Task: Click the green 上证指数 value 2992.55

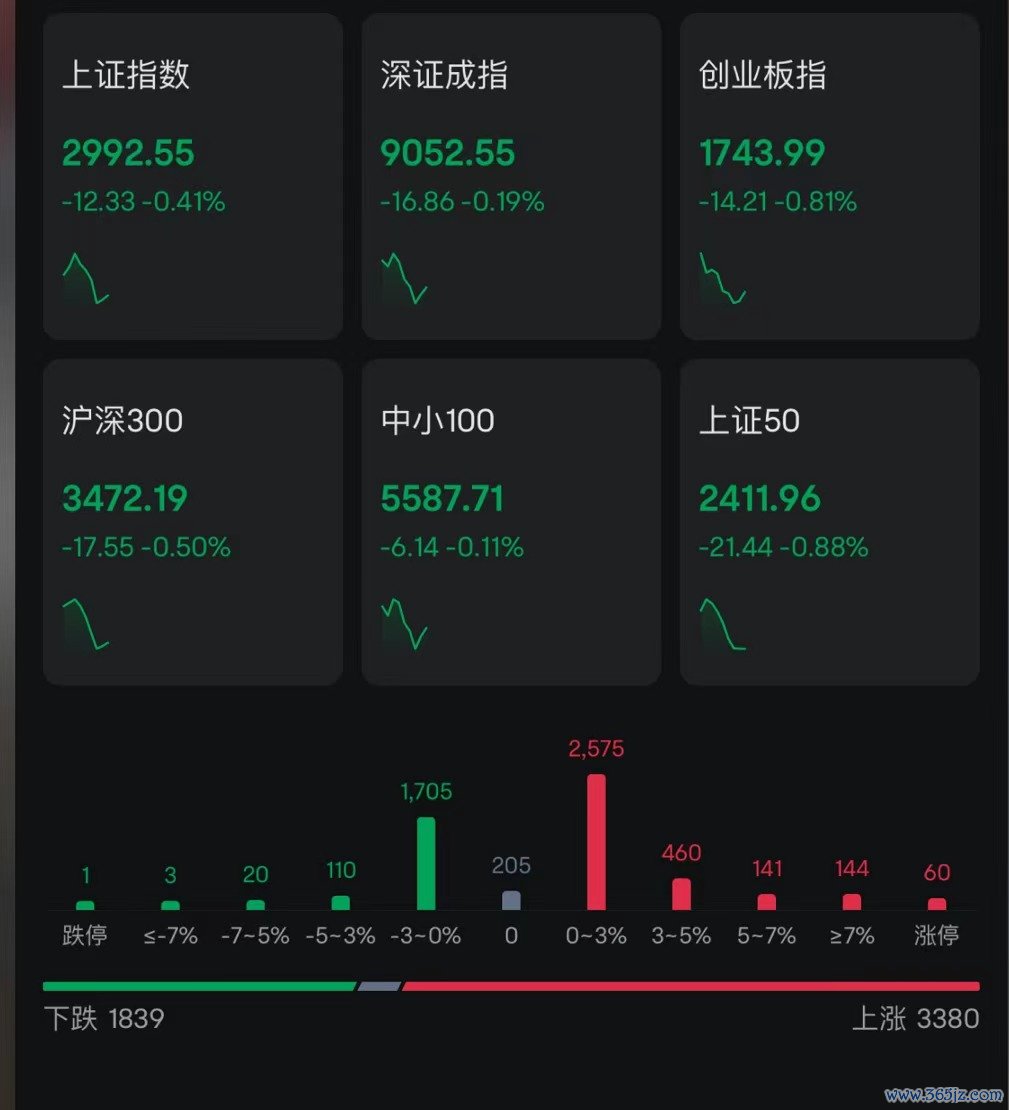Action: [128, 153]
